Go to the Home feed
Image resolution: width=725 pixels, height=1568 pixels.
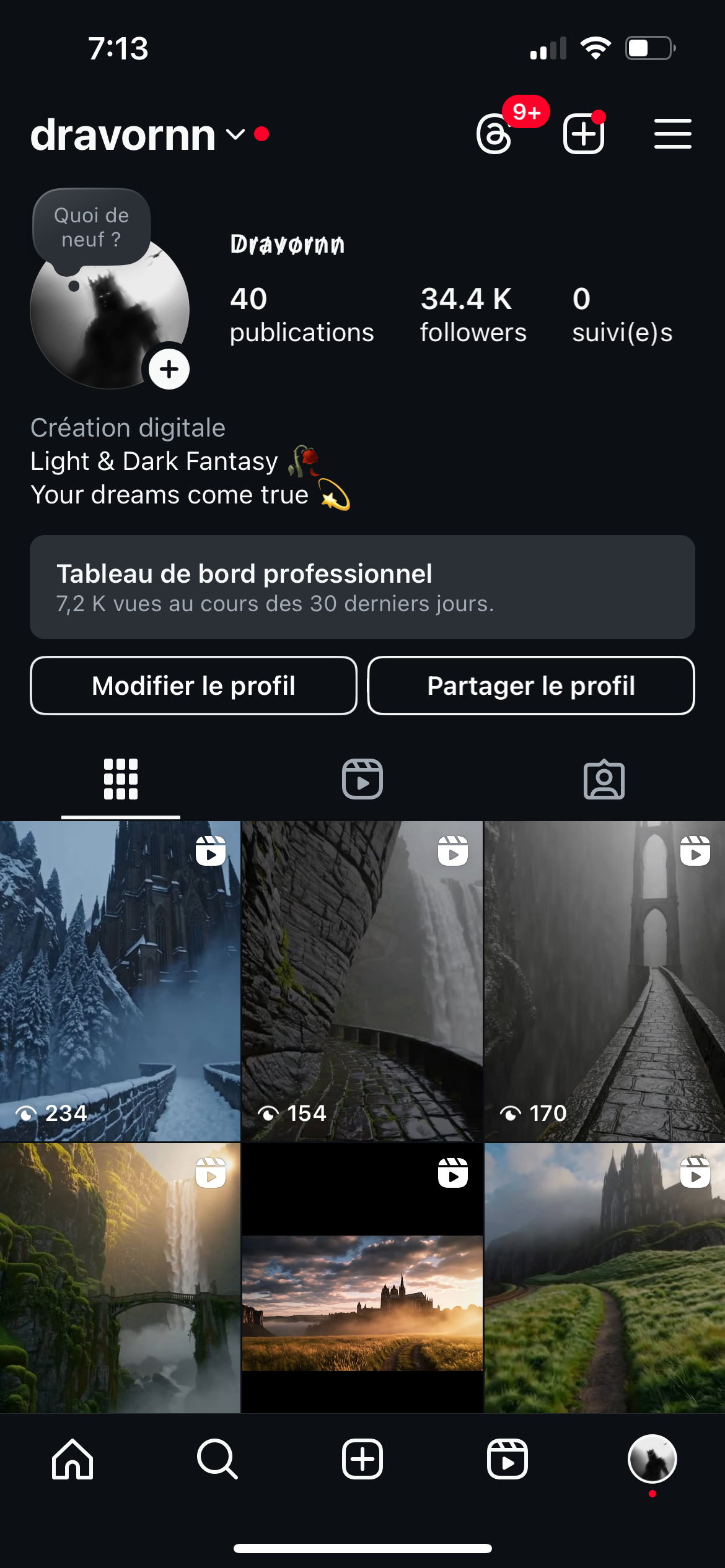click(72, 1459)
